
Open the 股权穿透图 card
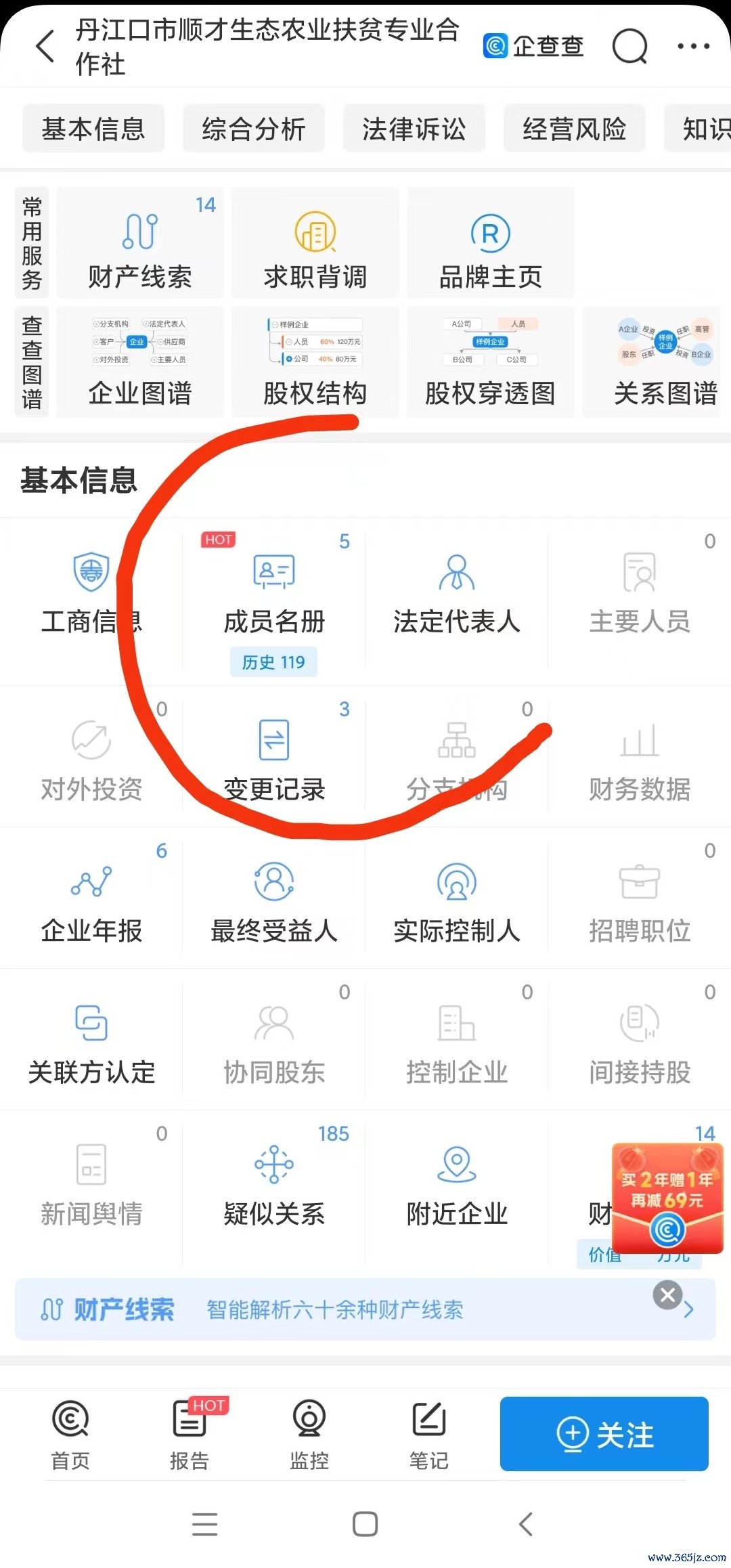(x=490, y=363)
